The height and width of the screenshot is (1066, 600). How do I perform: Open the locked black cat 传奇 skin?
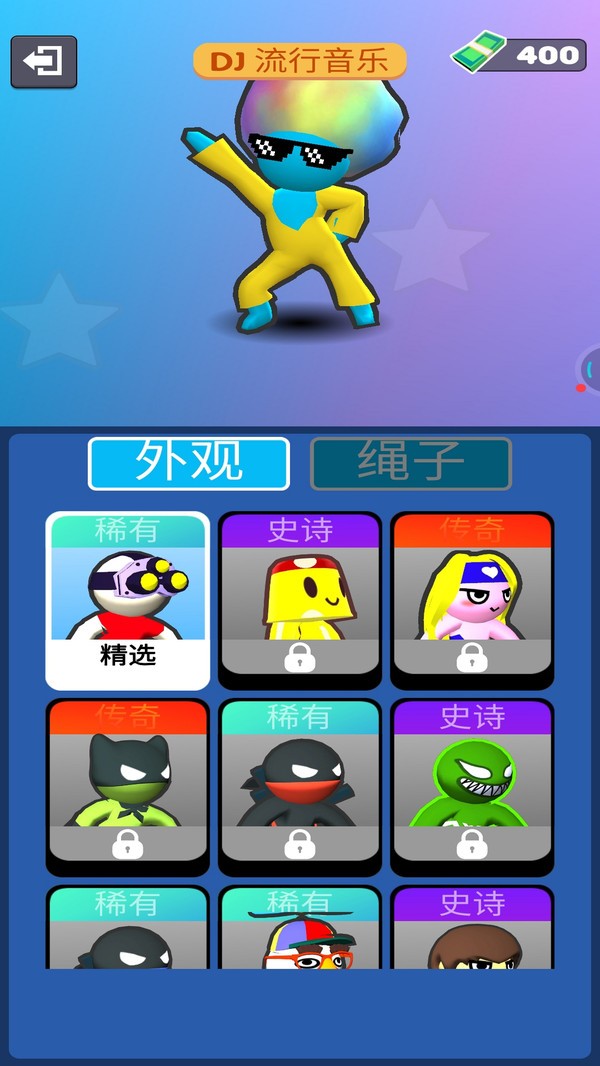coord(128,787)
